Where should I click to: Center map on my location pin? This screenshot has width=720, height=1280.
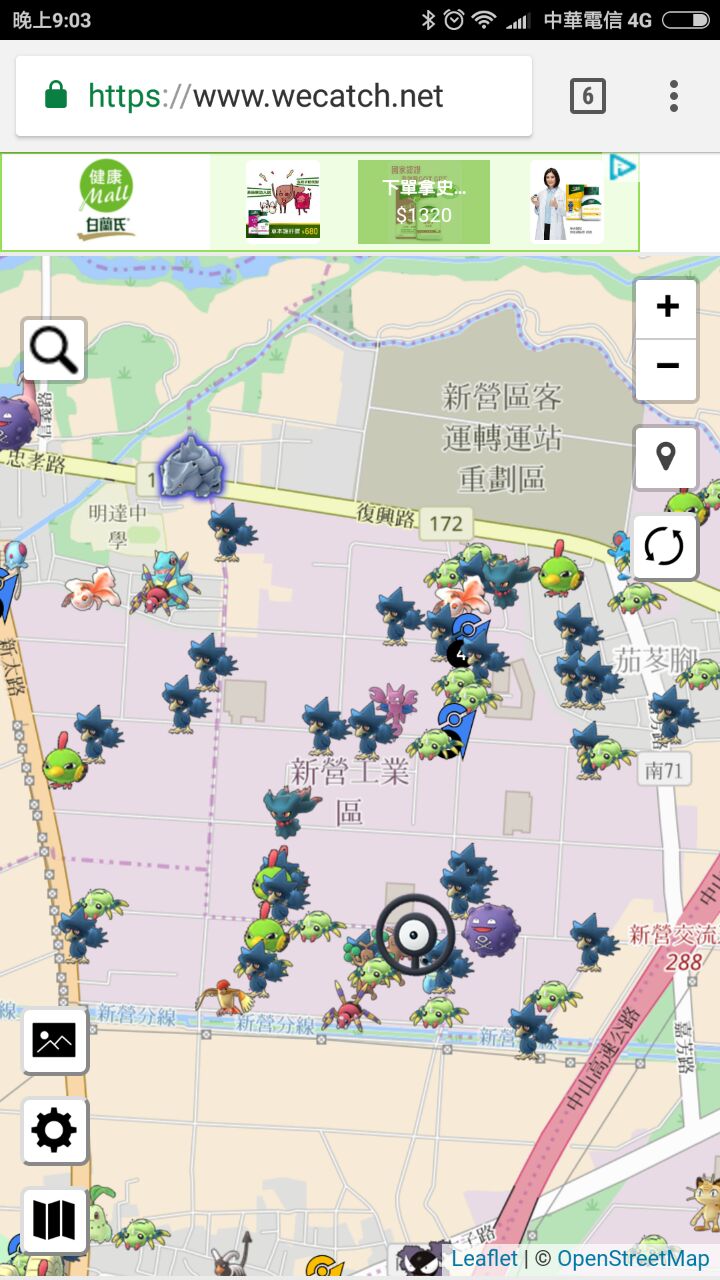click(665, 458)
